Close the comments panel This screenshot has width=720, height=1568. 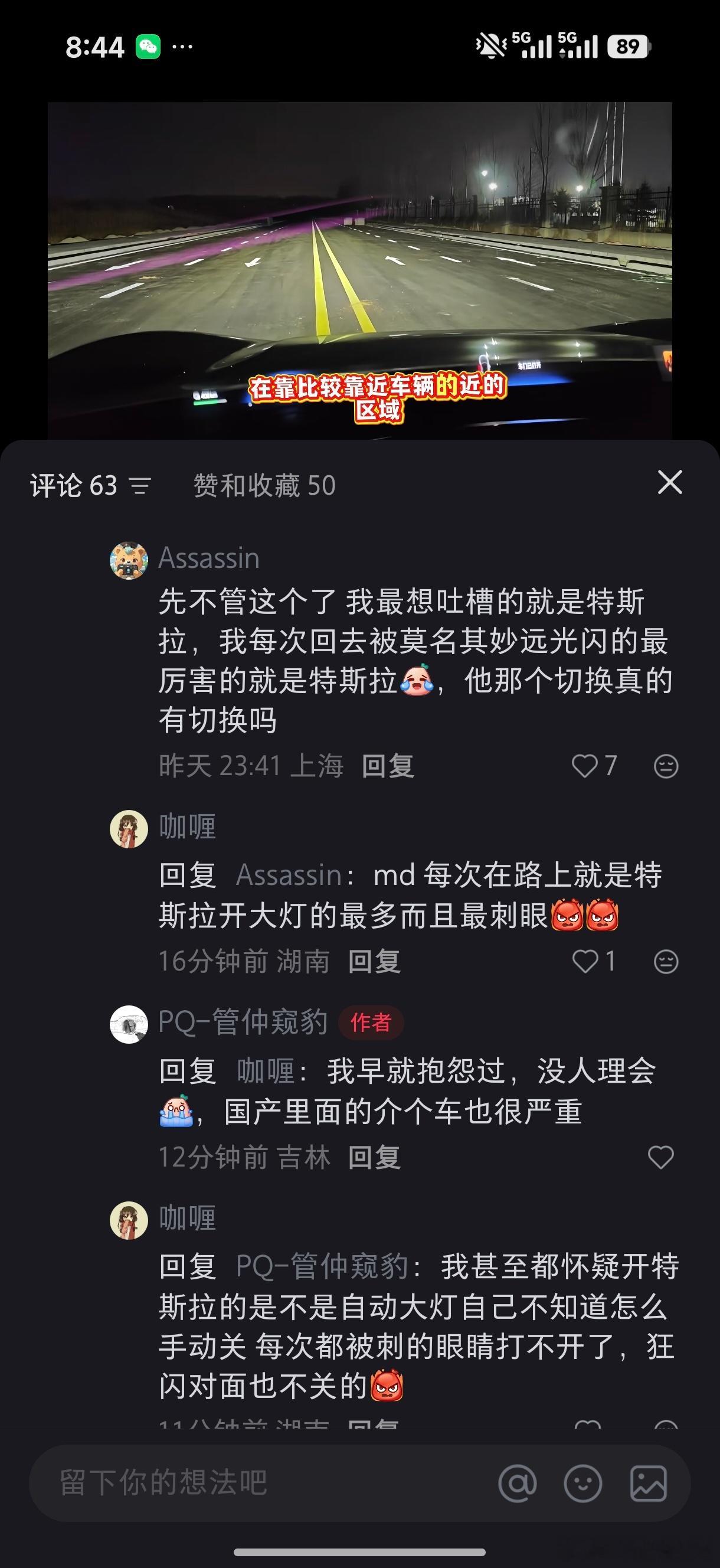(671, 482)
